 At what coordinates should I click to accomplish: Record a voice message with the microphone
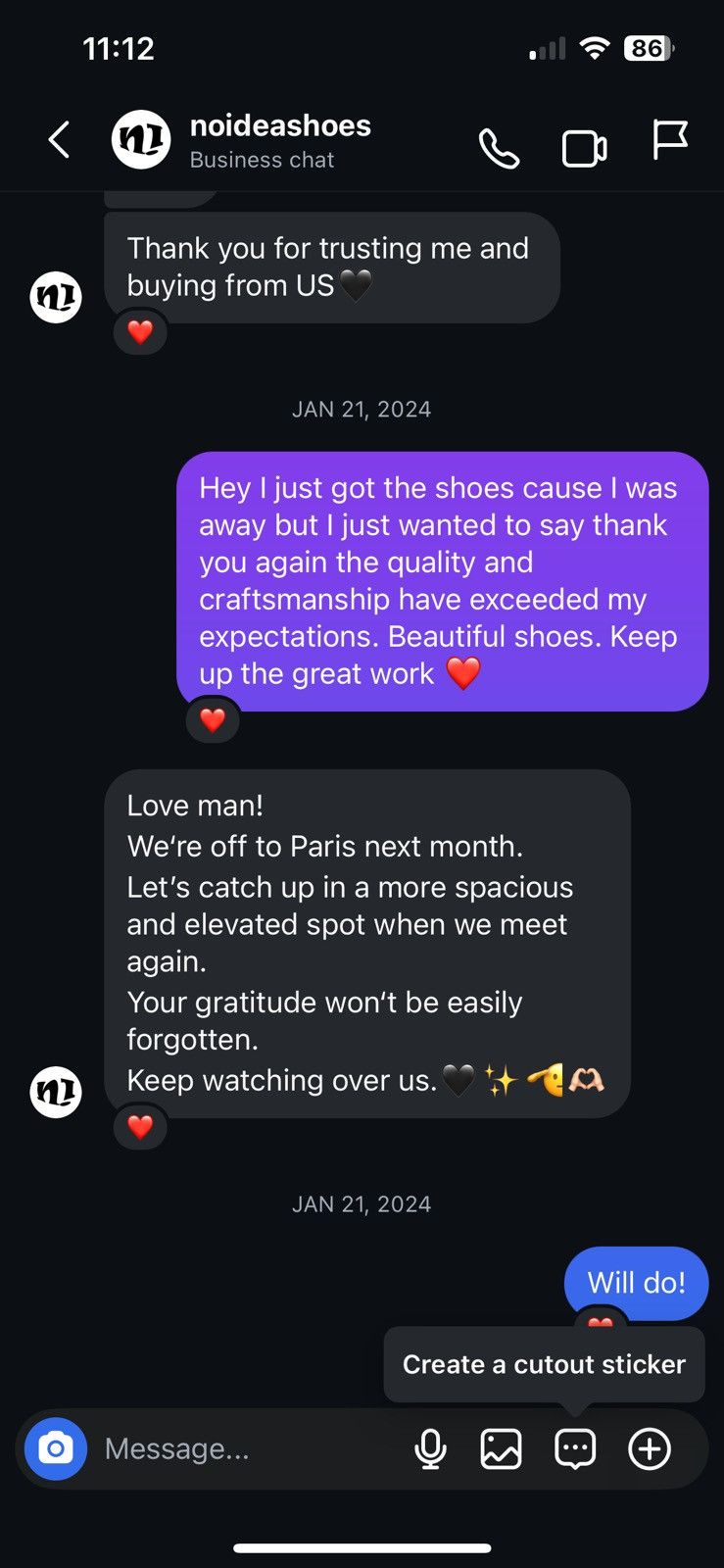pos(430,1448)
